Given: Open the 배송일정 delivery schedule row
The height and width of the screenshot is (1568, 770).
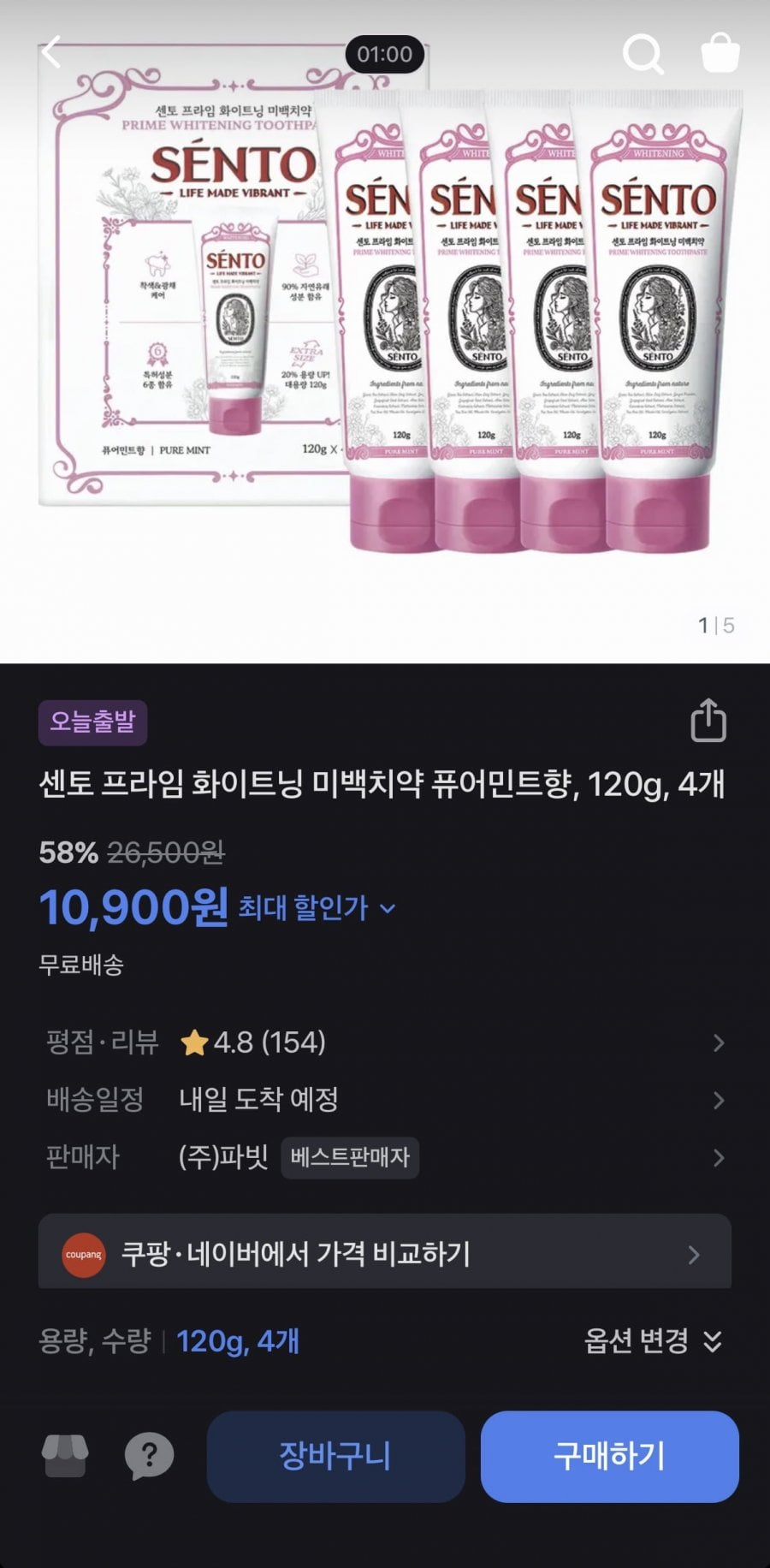Looking at the screenshot, I should (385, 1100).
